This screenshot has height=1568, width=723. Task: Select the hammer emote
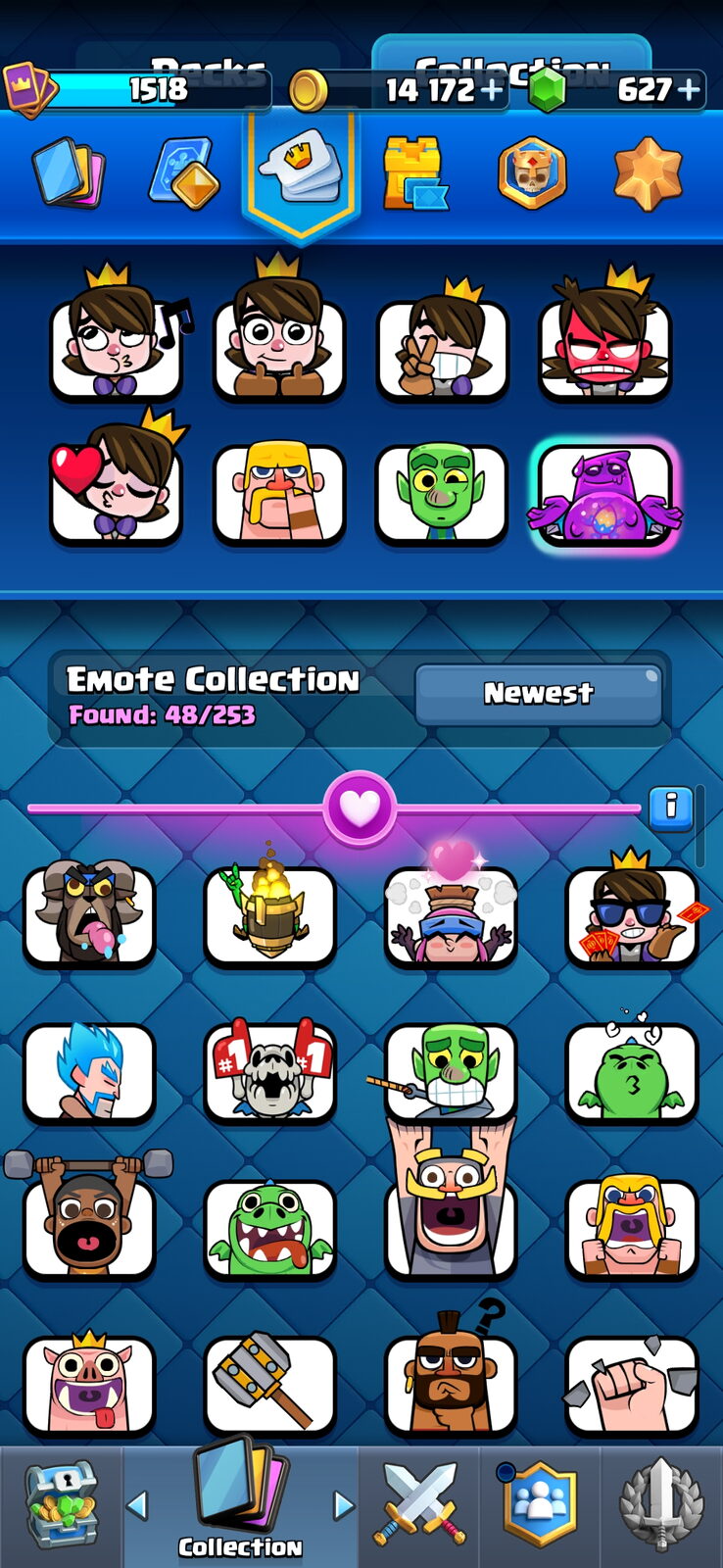[x=269, y=1382]
